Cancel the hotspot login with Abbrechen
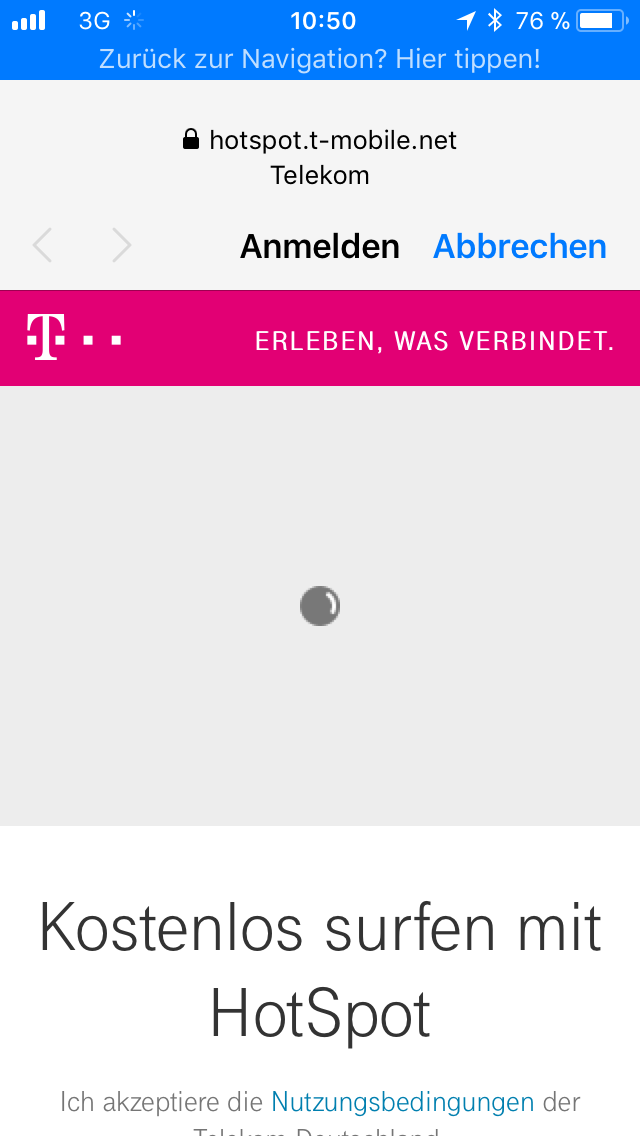 point(520,247)
